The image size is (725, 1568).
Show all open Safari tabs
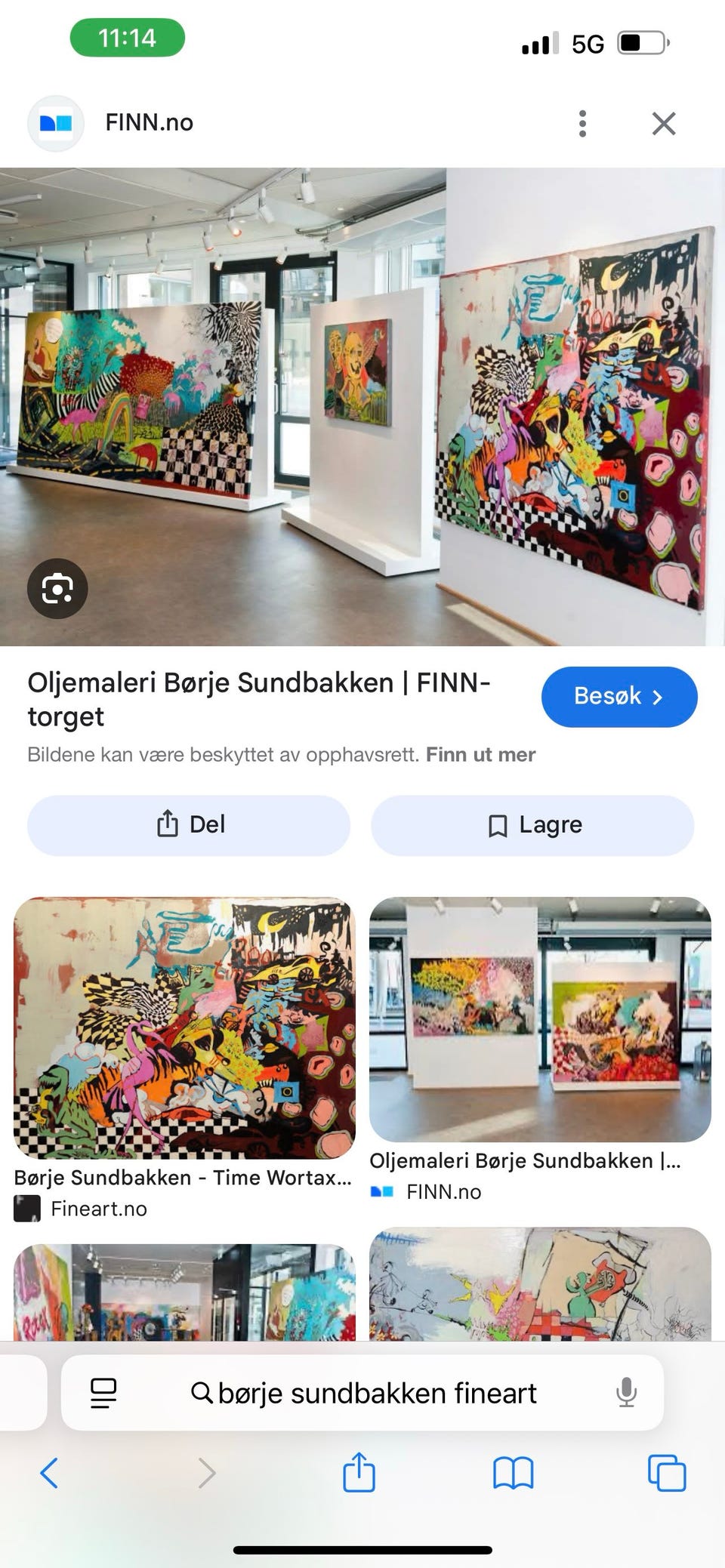click(x=665, y=1473)
